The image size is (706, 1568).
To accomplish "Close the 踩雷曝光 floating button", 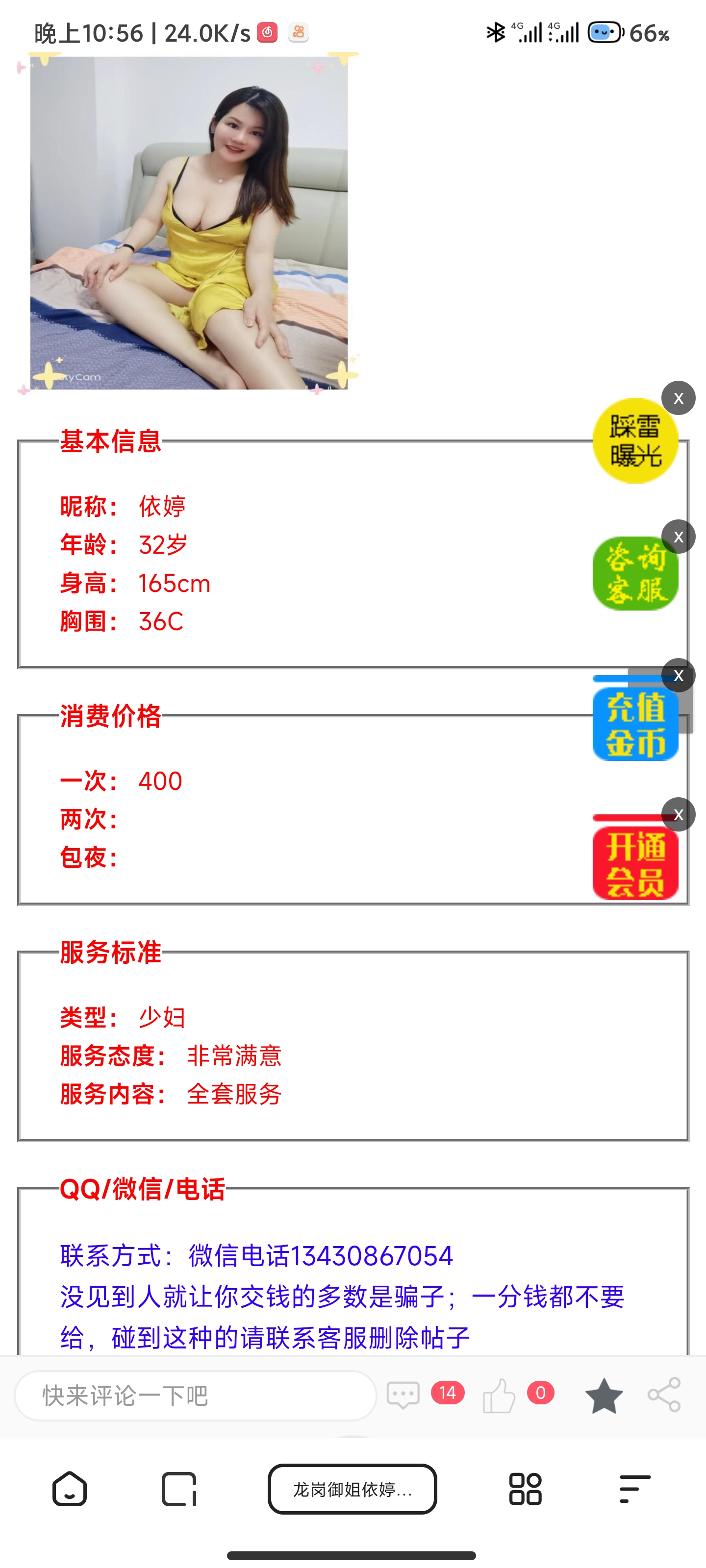I will point(678,398).
